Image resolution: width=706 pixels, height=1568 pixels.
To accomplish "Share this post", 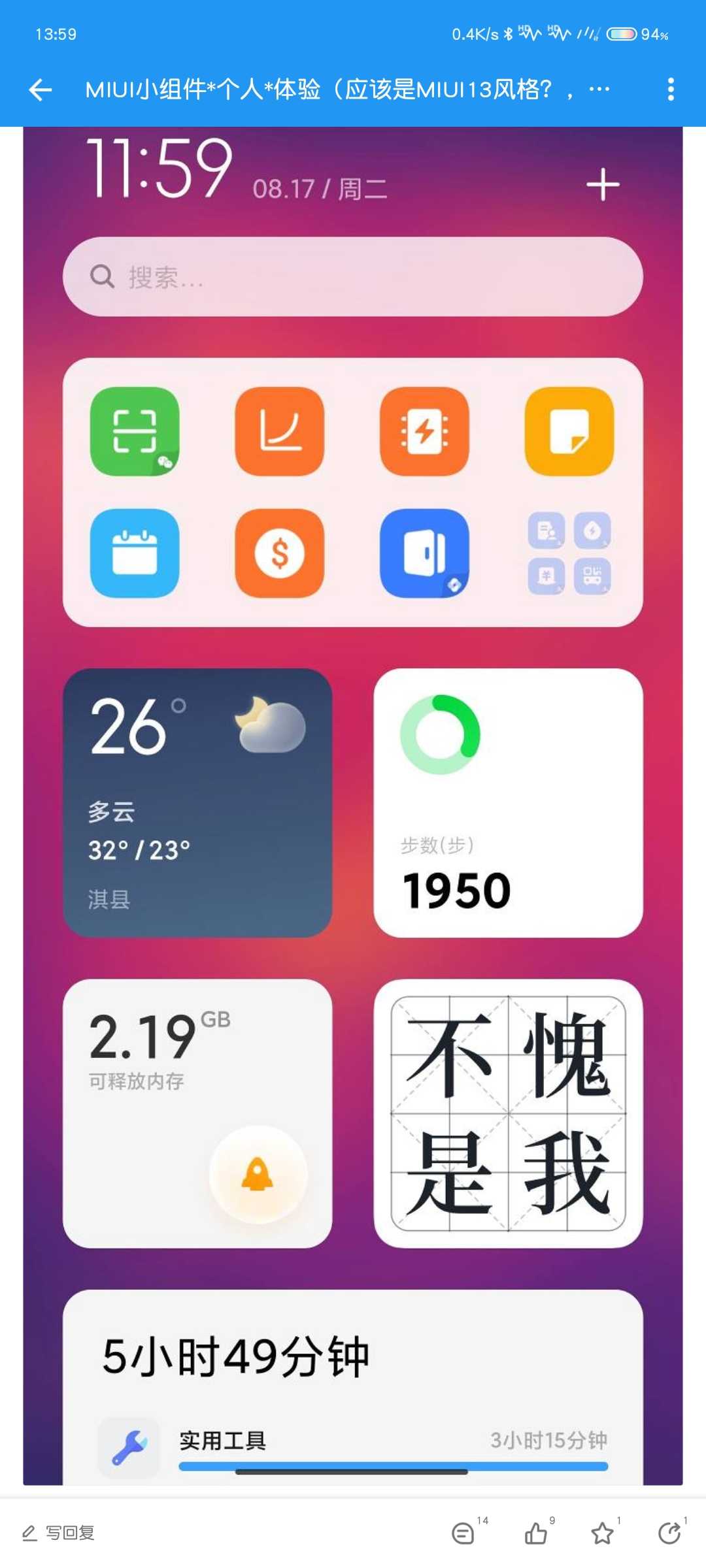I will (669, 1533).
